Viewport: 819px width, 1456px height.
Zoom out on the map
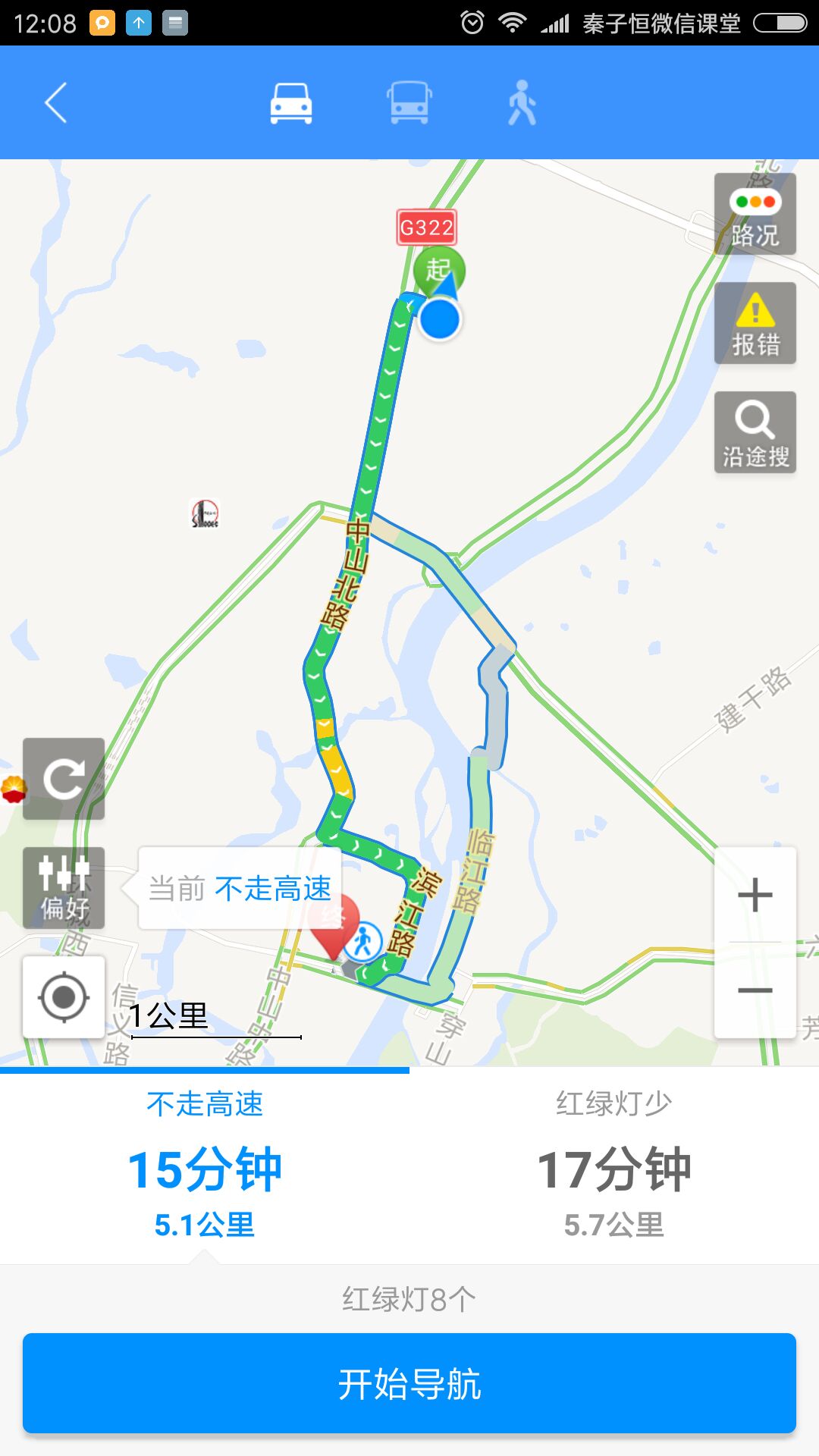pos(755,990)
